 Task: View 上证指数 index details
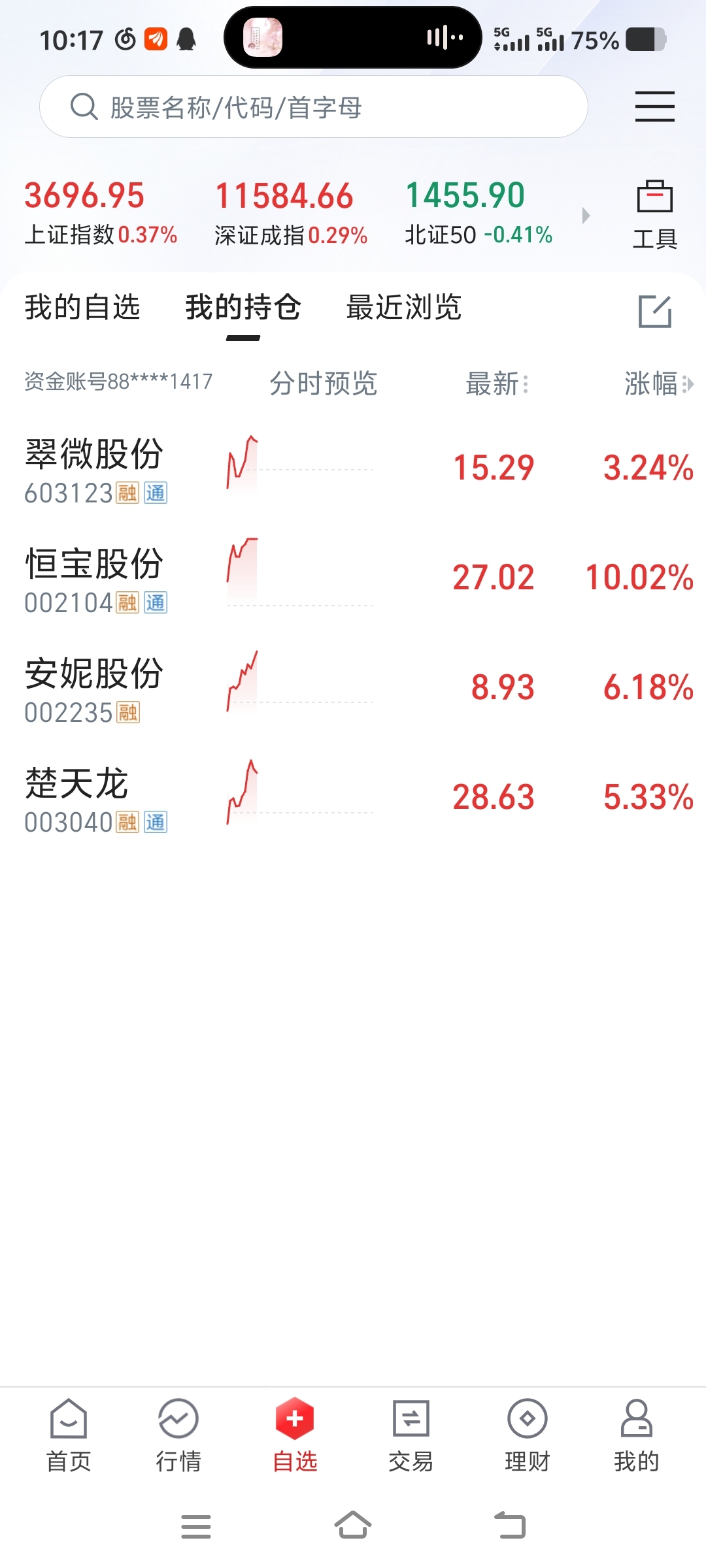coord(101,213)
